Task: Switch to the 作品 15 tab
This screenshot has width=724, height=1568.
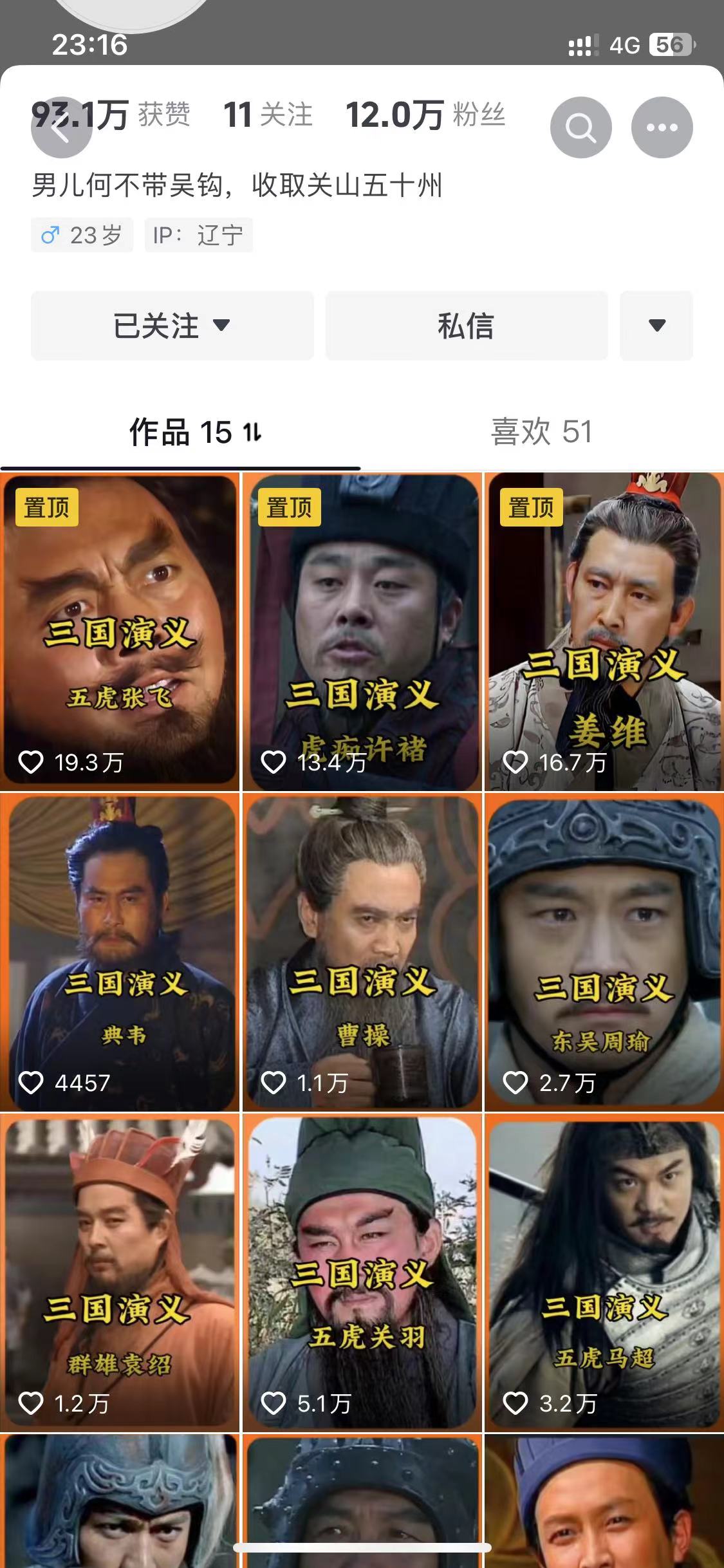Action: click(194, 432)
